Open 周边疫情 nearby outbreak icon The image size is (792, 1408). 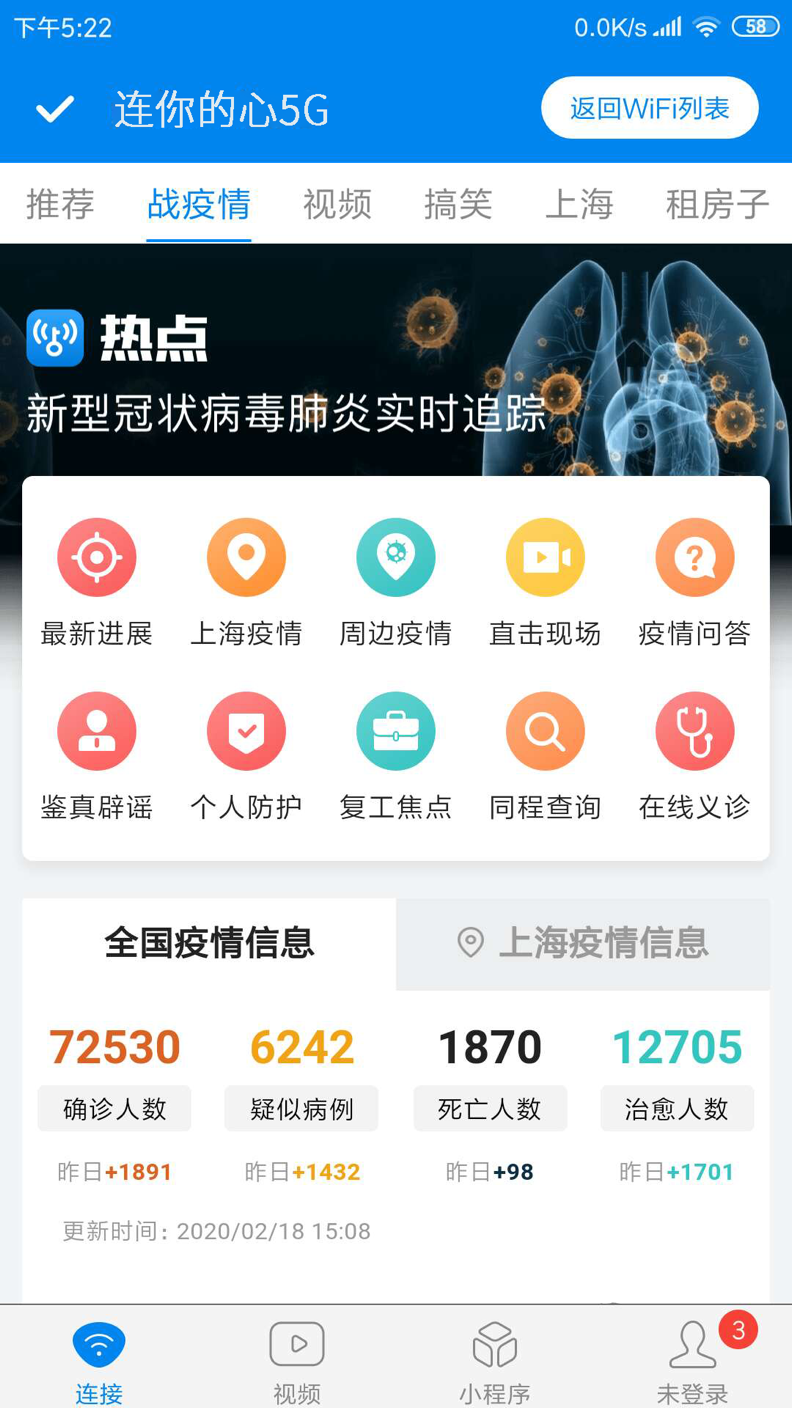pyautogui.click(x=396, y=557)
